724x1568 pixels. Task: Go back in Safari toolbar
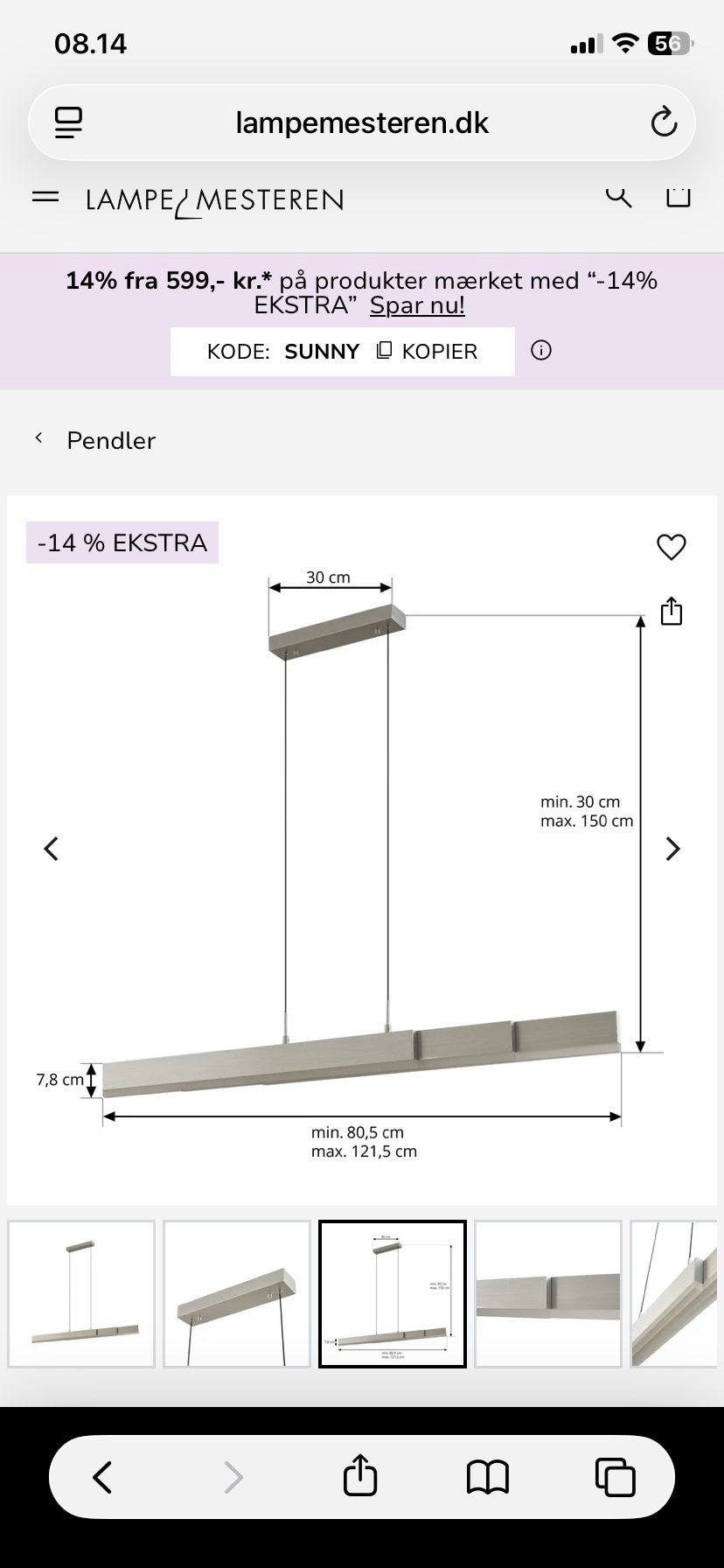tap(102, 1477)
